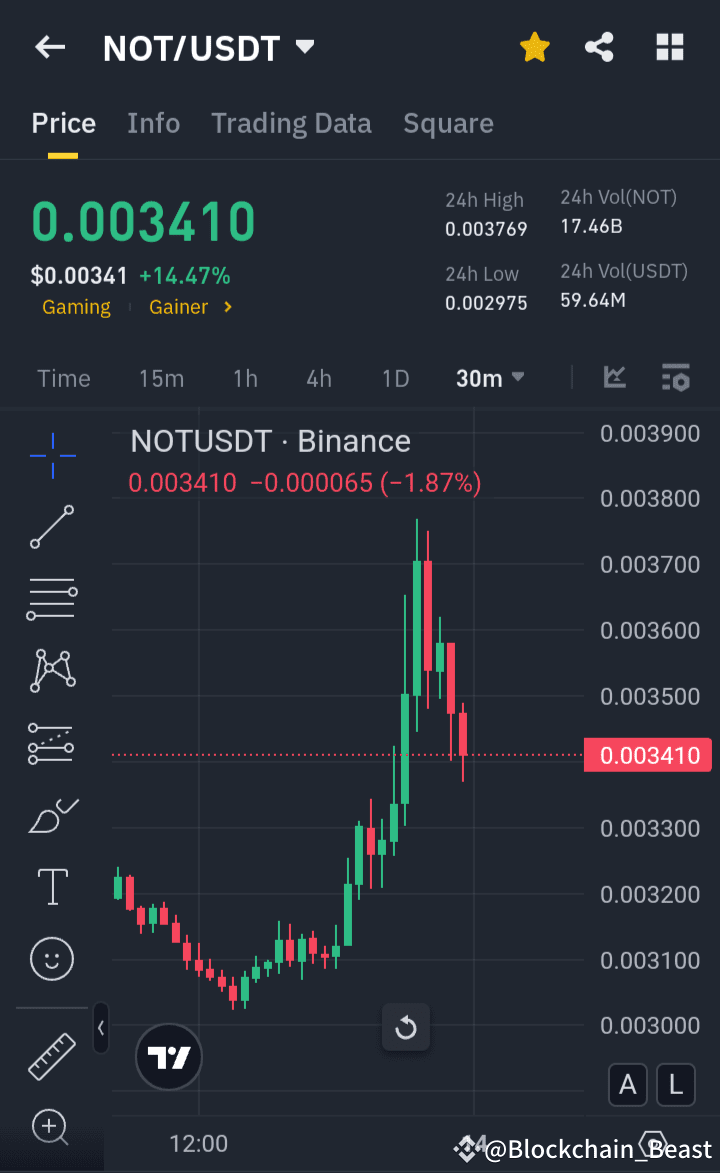Select the crosshair cursor tool
720x1173 pixels.
pos(51,455)
